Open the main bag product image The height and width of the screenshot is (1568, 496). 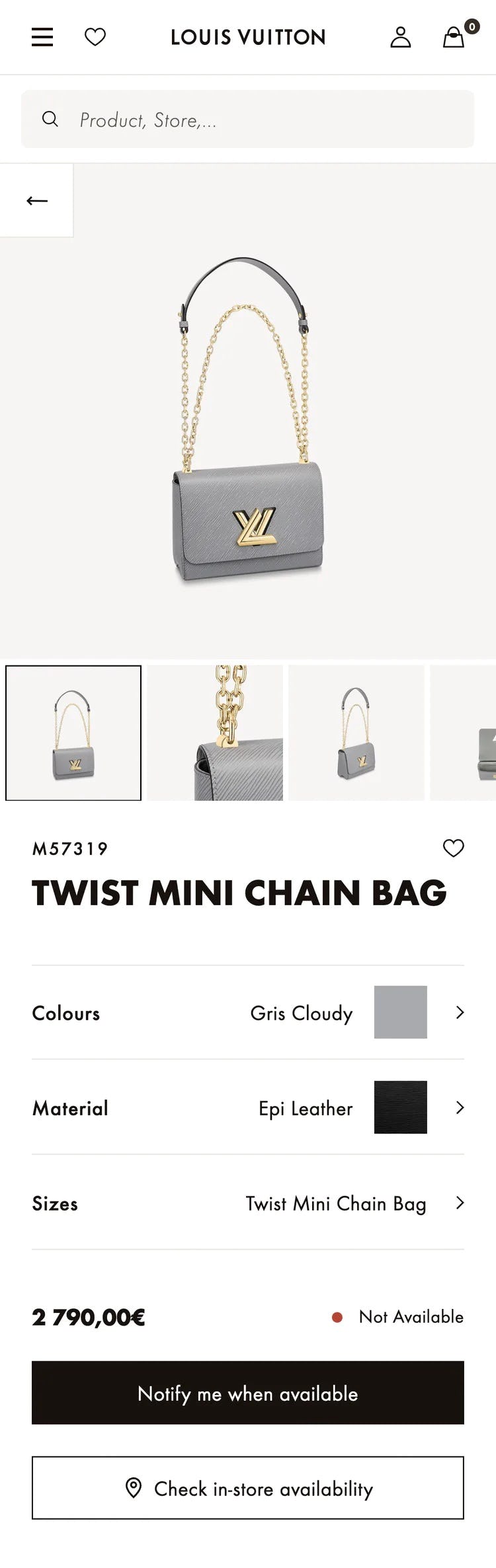point(248,423)
